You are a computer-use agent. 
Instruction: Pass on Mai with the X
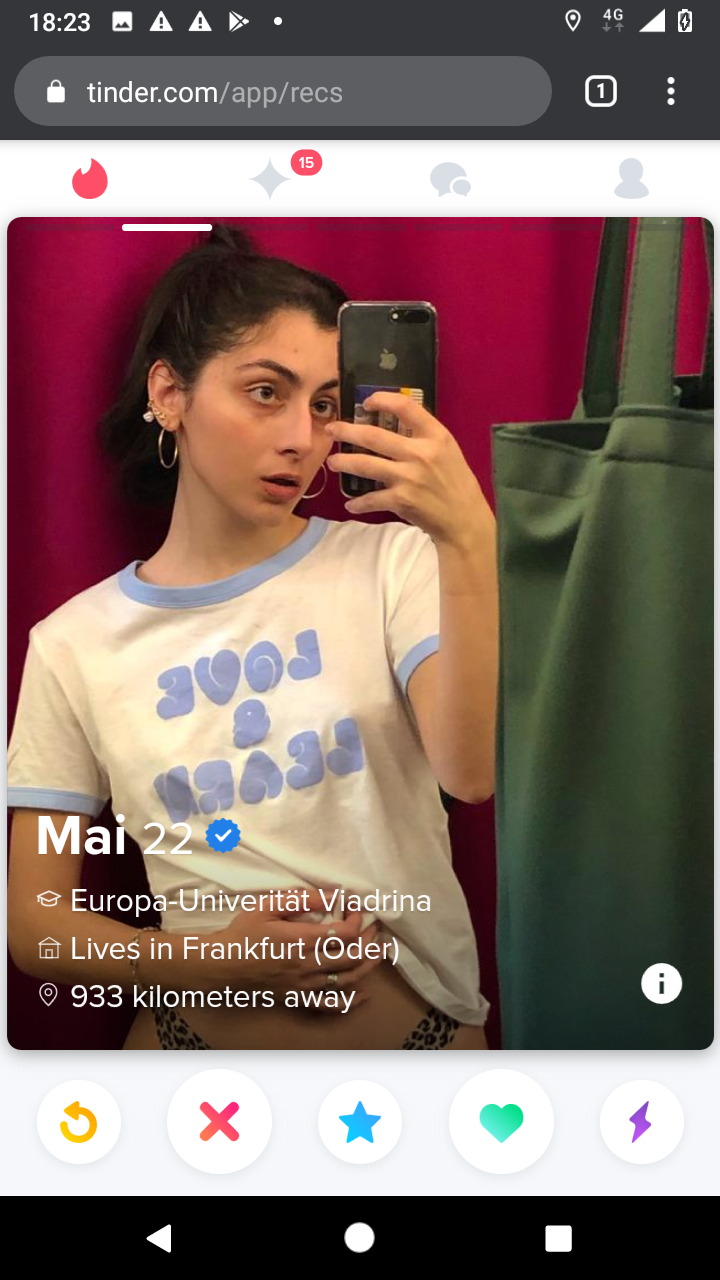tap(219, 1122)
